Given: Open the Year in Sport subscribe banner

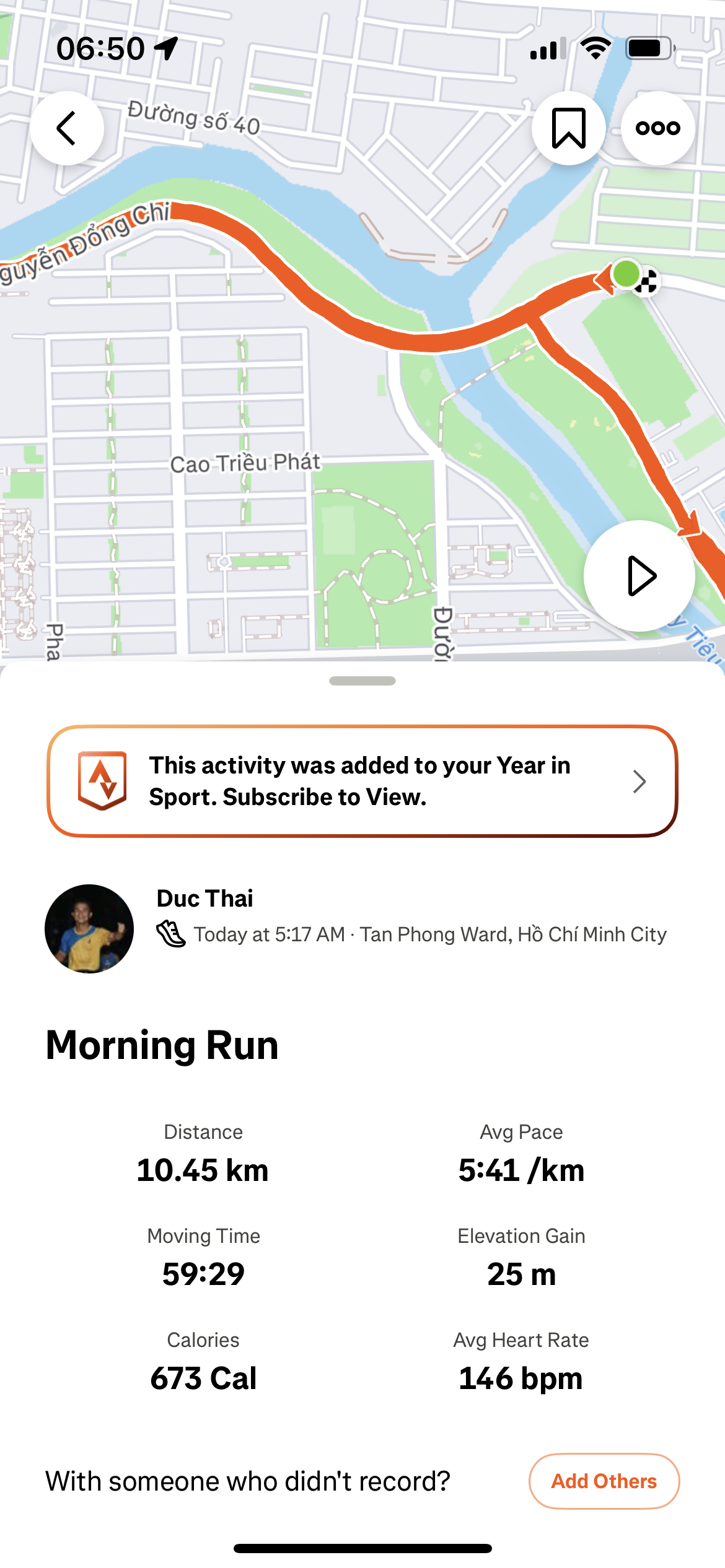Looking at the screenshot, I should 362,781.
